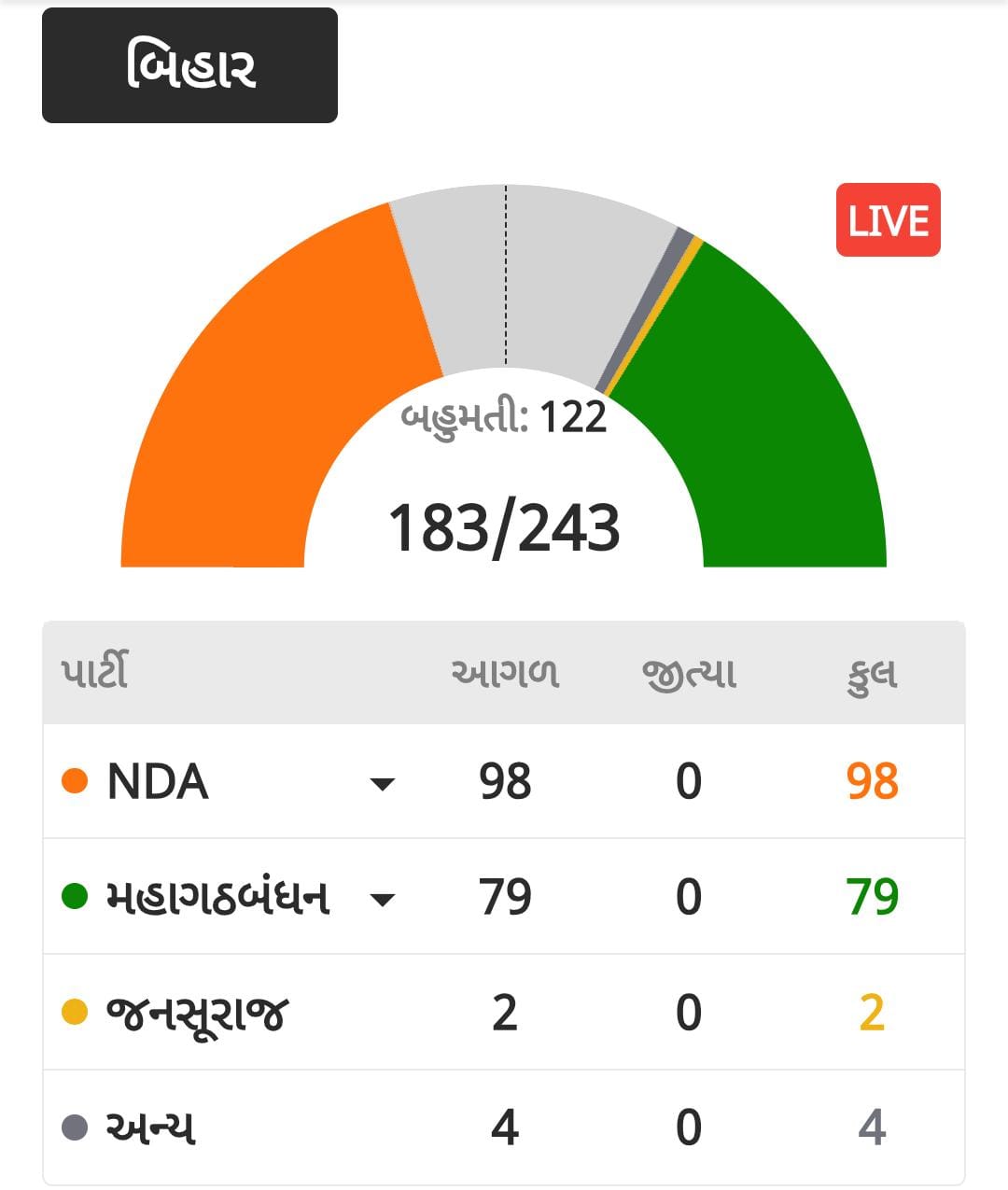Switch to the બિહાર state tab
Viewport: 1008px width, 1190px height.
point(189,63)
